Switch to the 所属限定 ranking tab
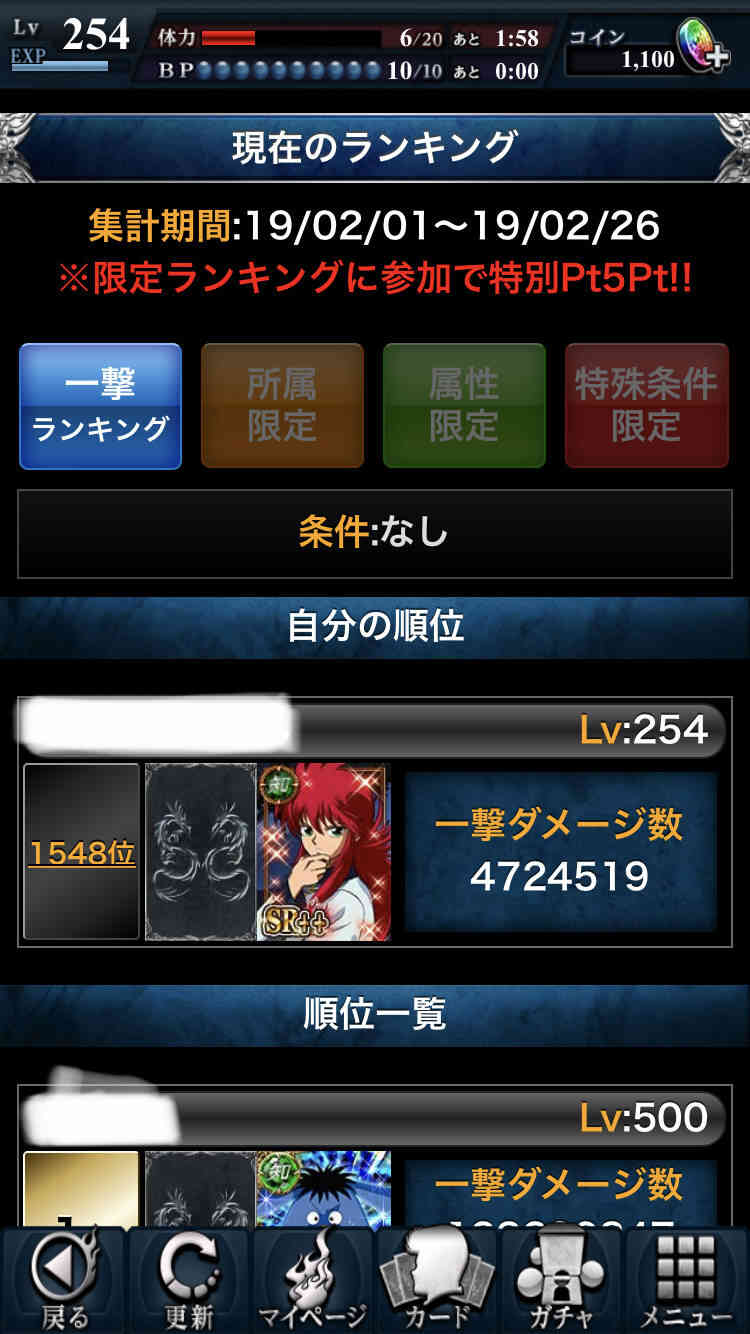The image size is (750, 1334). point(282,406)
